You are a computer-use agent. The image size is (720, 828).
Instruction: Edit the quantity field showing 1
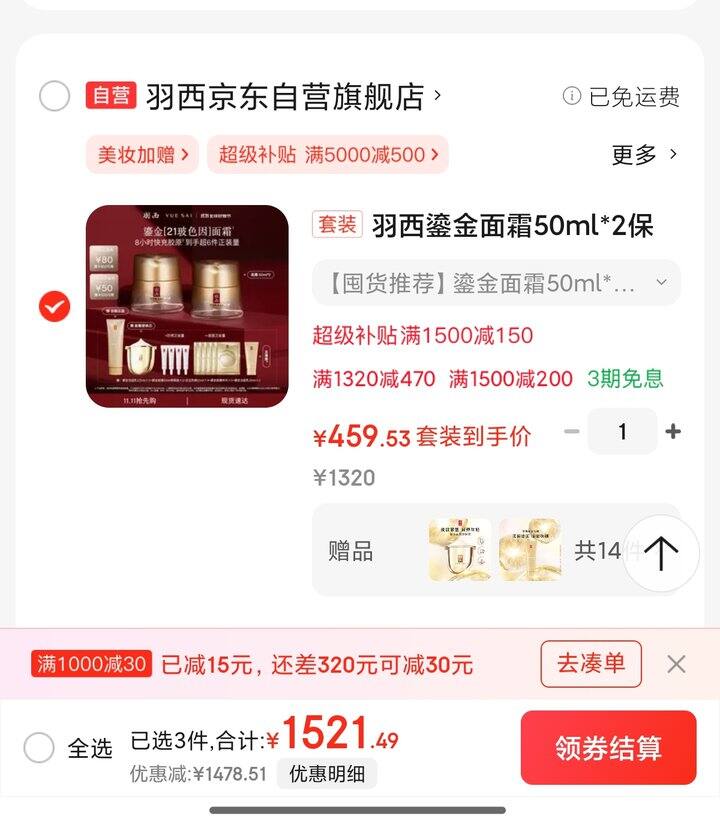tap(622, 432)
